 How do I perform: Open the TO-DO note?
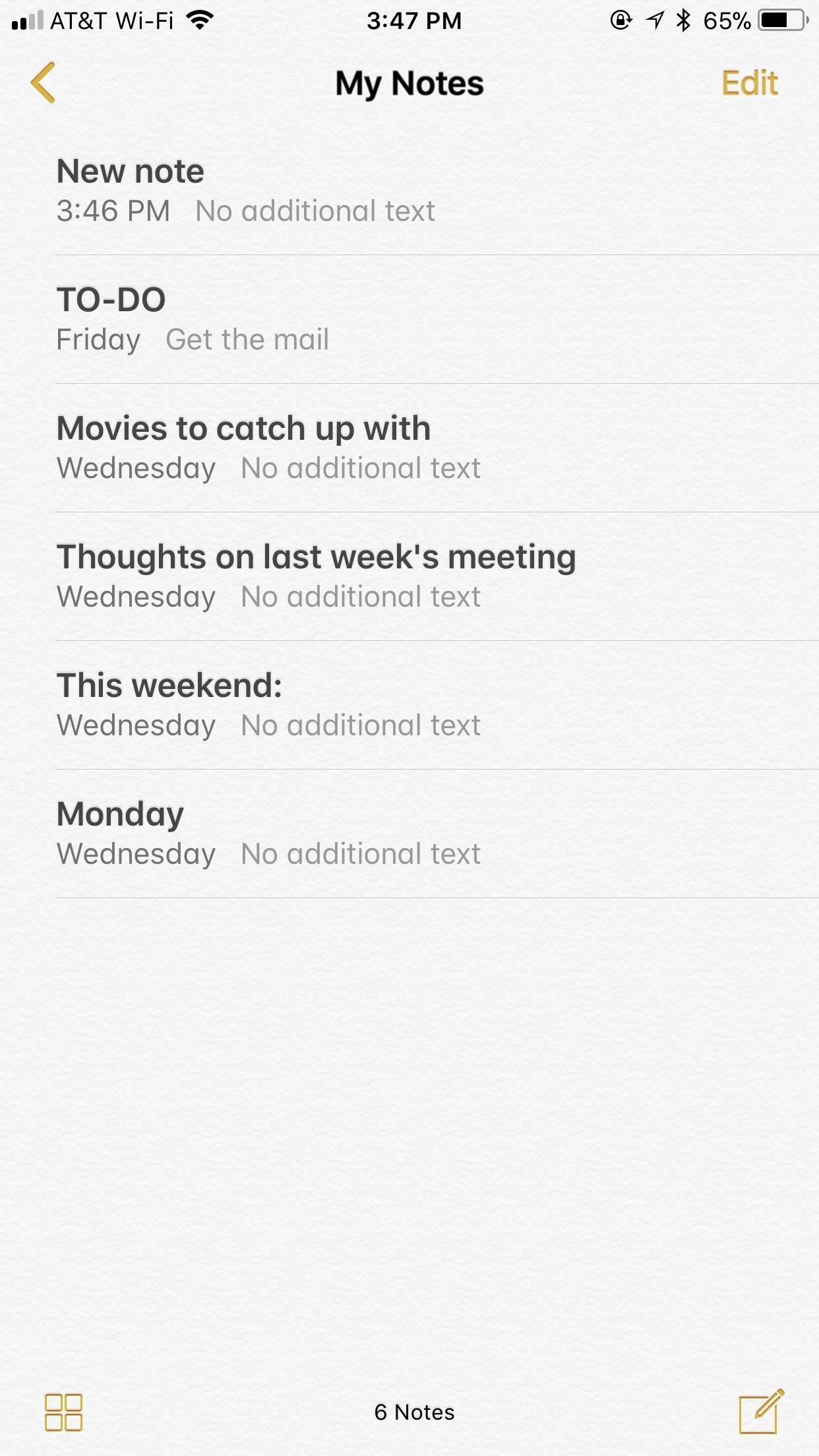[409, 319]
